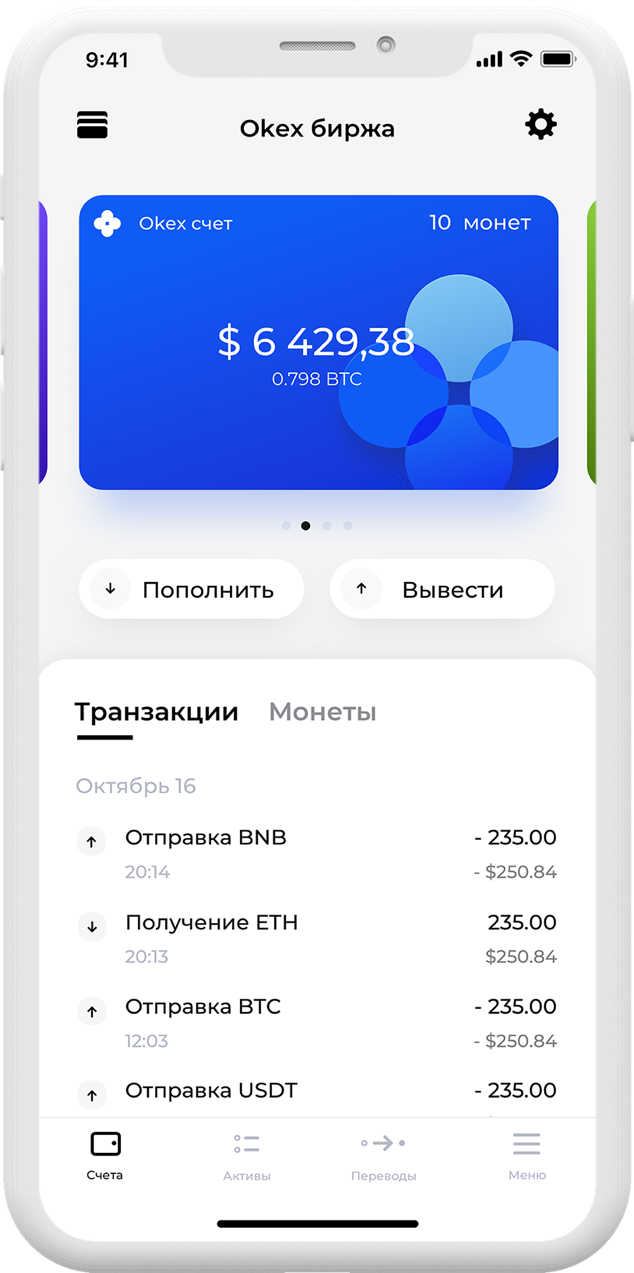Open the Отправка USDT transaction
634x1273 pixels.
click(316, 1092)
